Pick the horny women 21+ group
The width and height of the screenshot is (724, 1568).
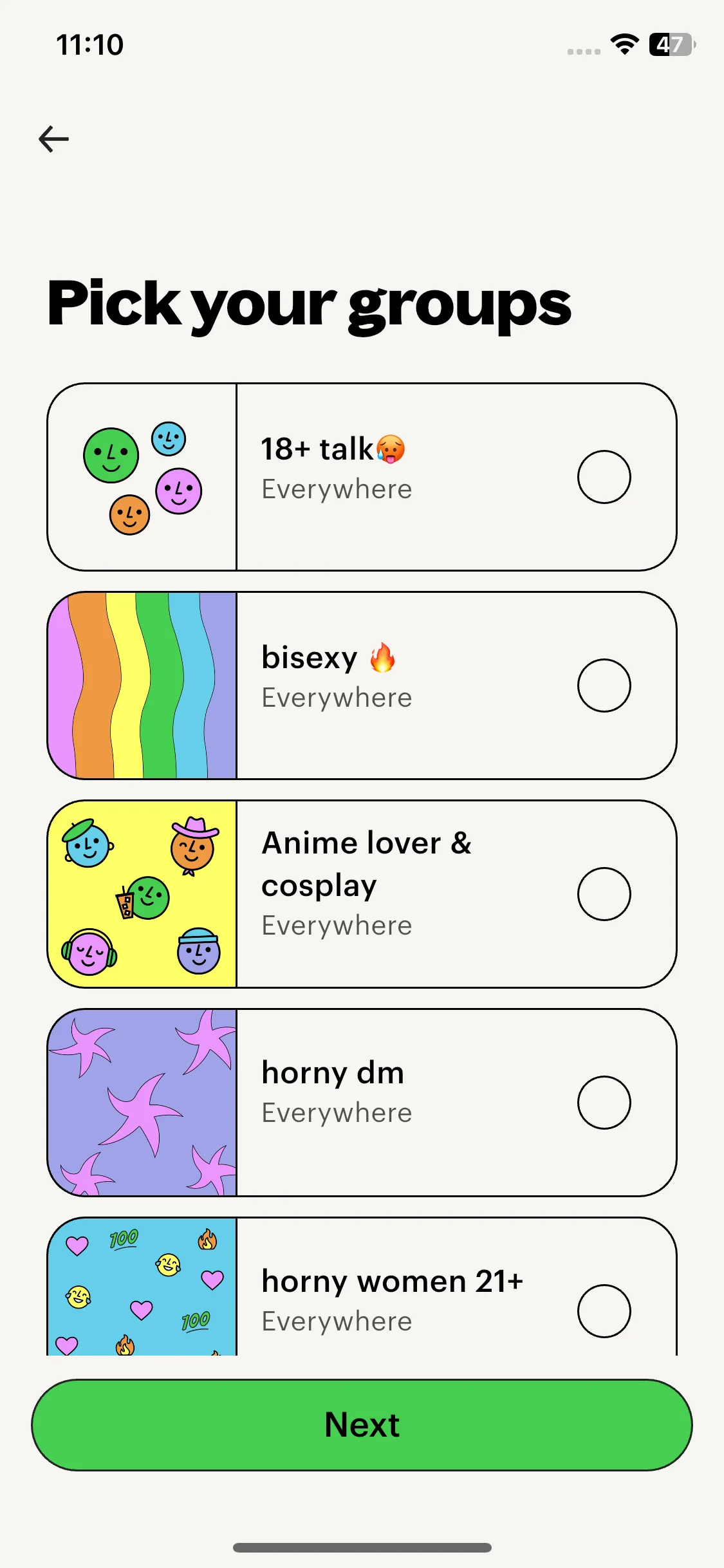604,1311
